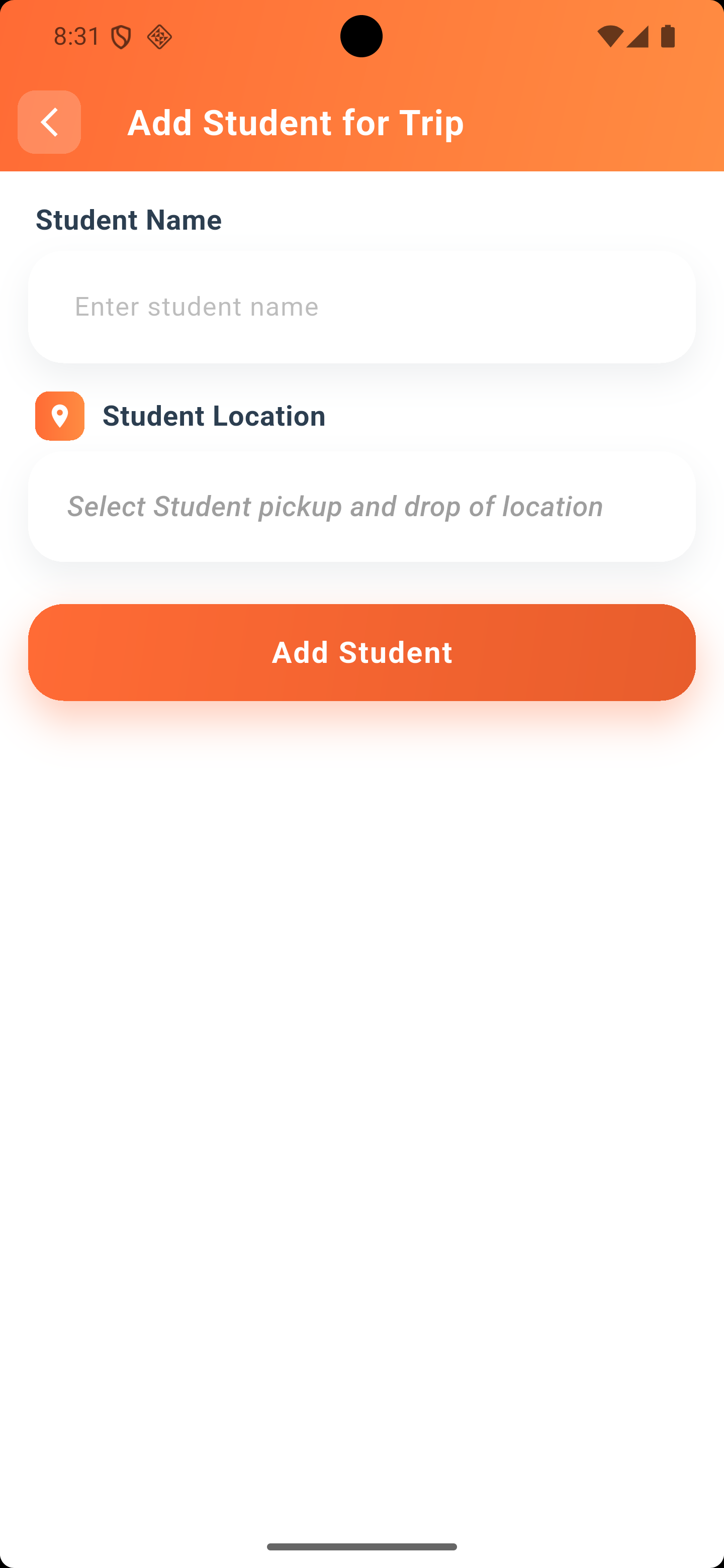The height and width of the screenshot is (1568, 724).
Task: Tap the home indicator bar
Action: coord(361,1546)
